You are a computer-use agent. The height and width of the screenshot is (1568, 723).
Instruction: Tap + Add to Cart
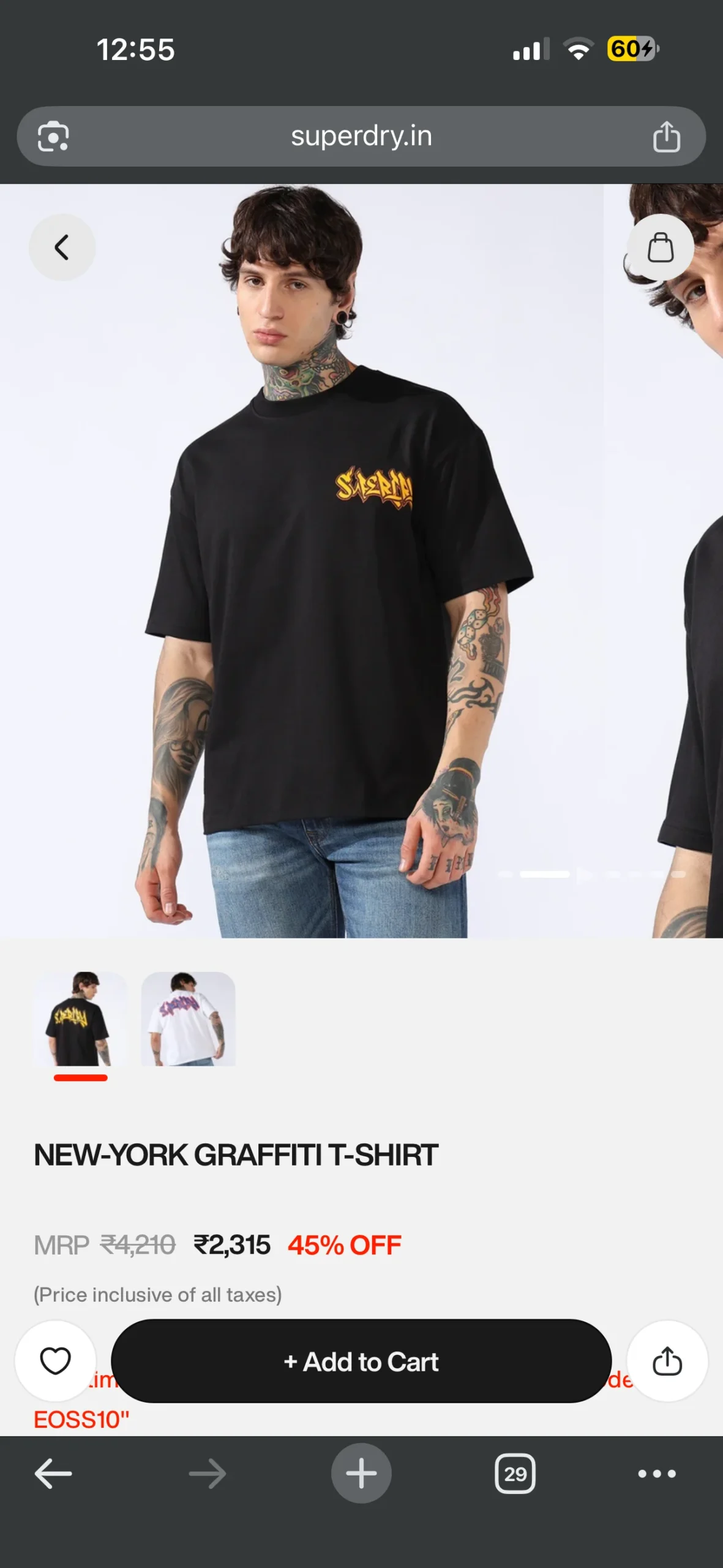(361, 1361)
